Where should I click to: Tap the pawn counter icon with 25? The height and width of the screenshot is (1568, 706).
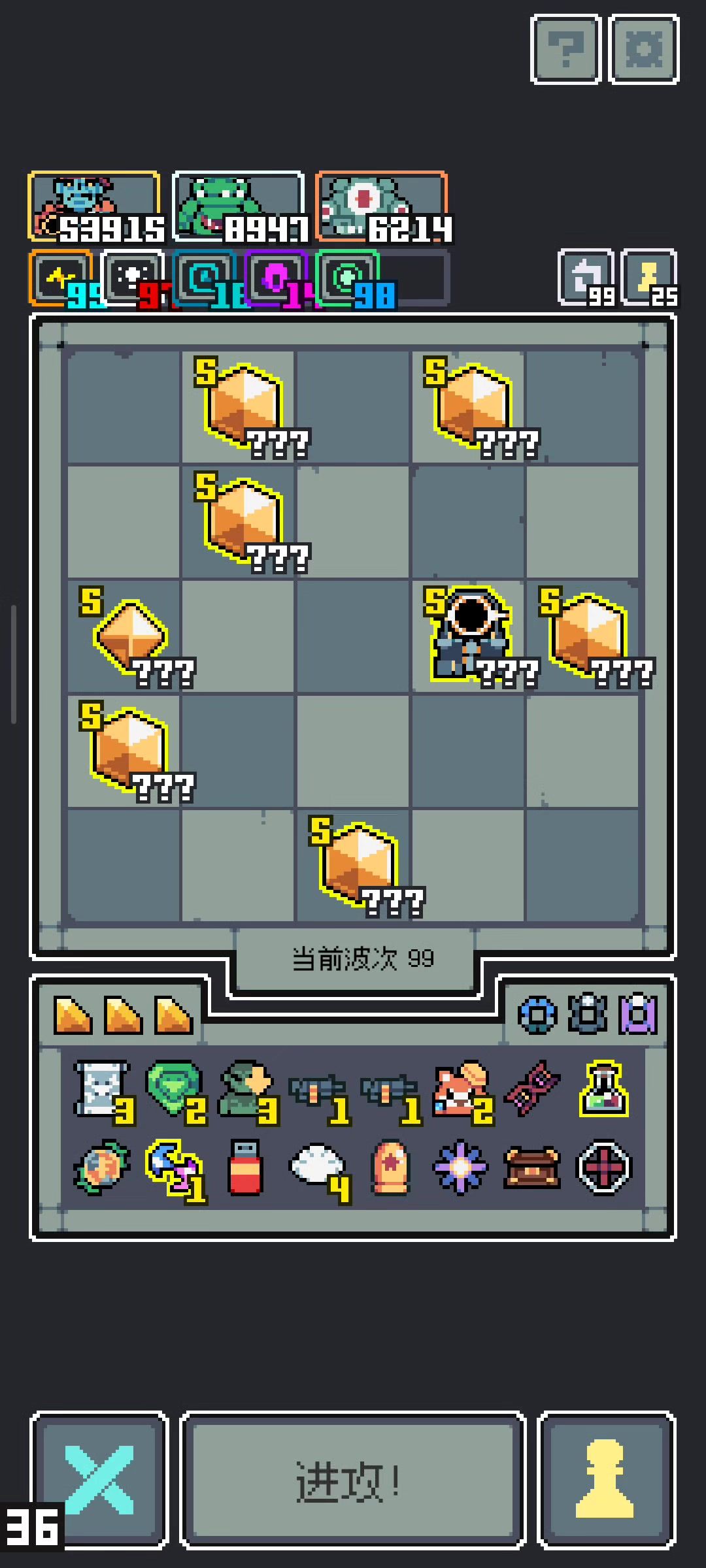(648, 278)
